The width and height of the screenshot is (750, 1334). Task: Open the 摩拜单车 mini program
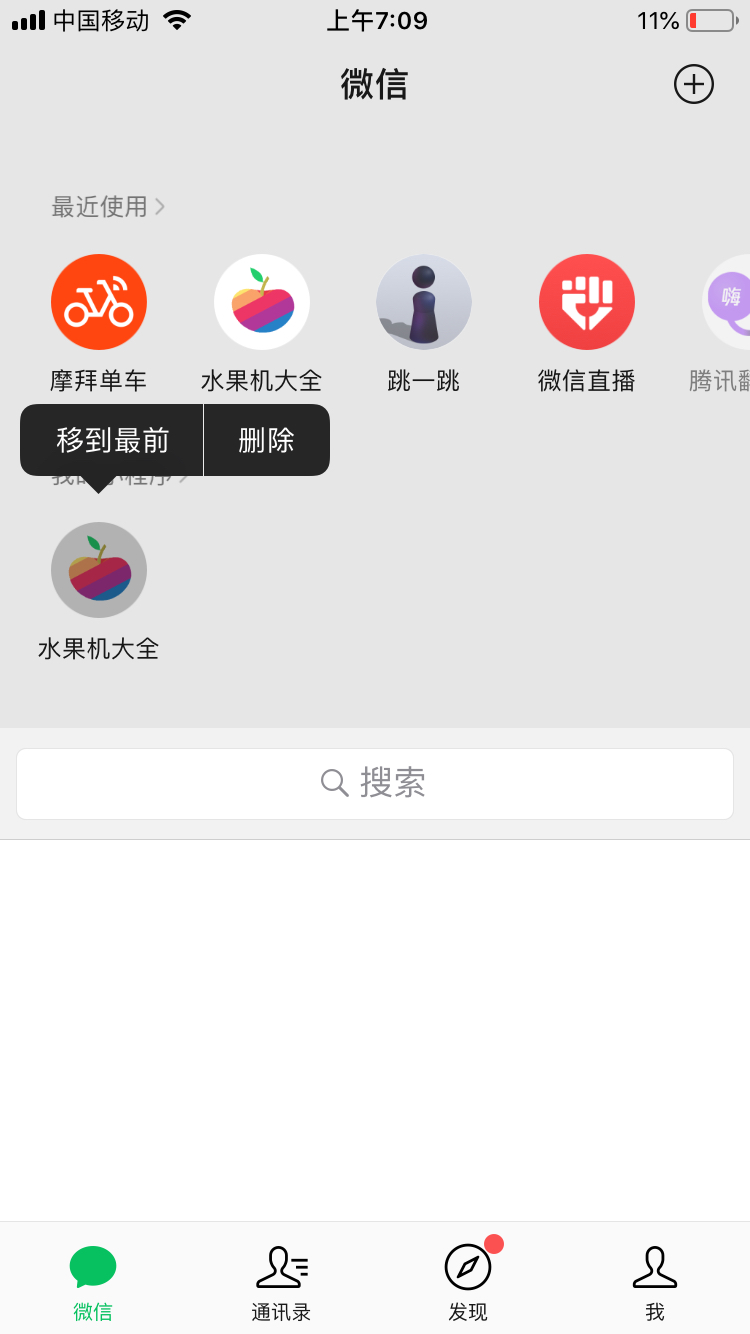[98, 302]
